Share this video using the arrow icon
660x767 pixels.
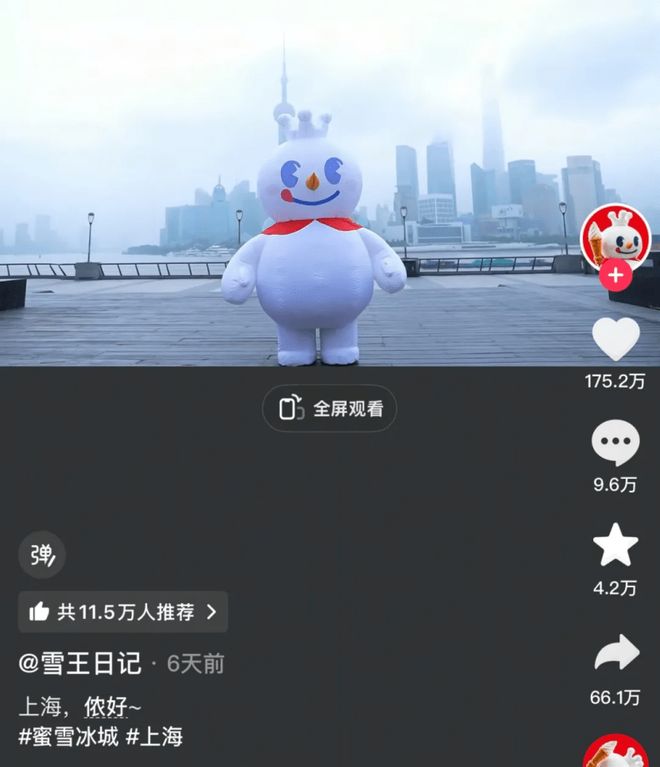(615, 654)
